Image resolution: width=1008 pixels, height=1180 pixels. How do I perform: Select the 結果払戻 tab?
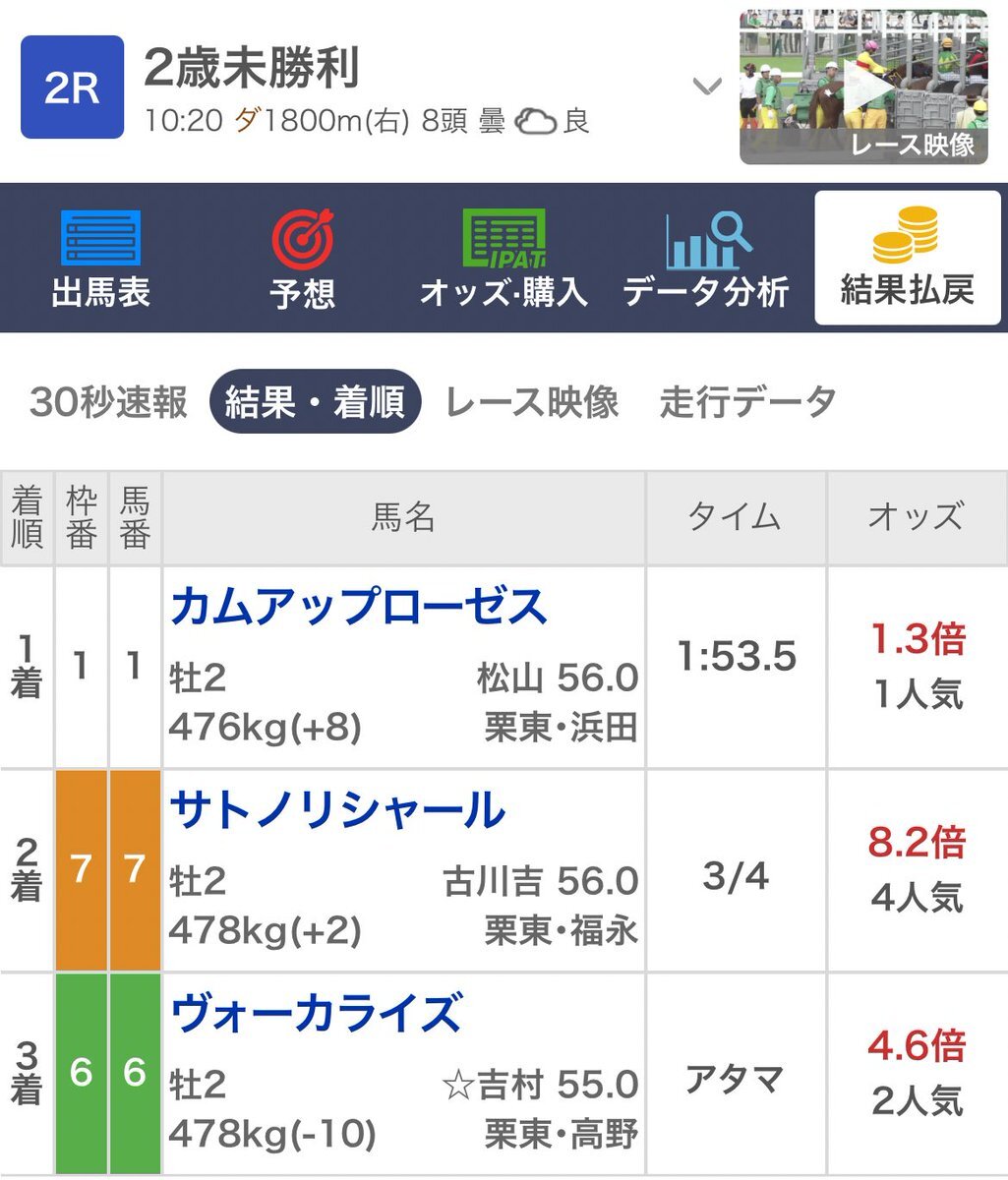pyautogui.click(x=907, y=259)
